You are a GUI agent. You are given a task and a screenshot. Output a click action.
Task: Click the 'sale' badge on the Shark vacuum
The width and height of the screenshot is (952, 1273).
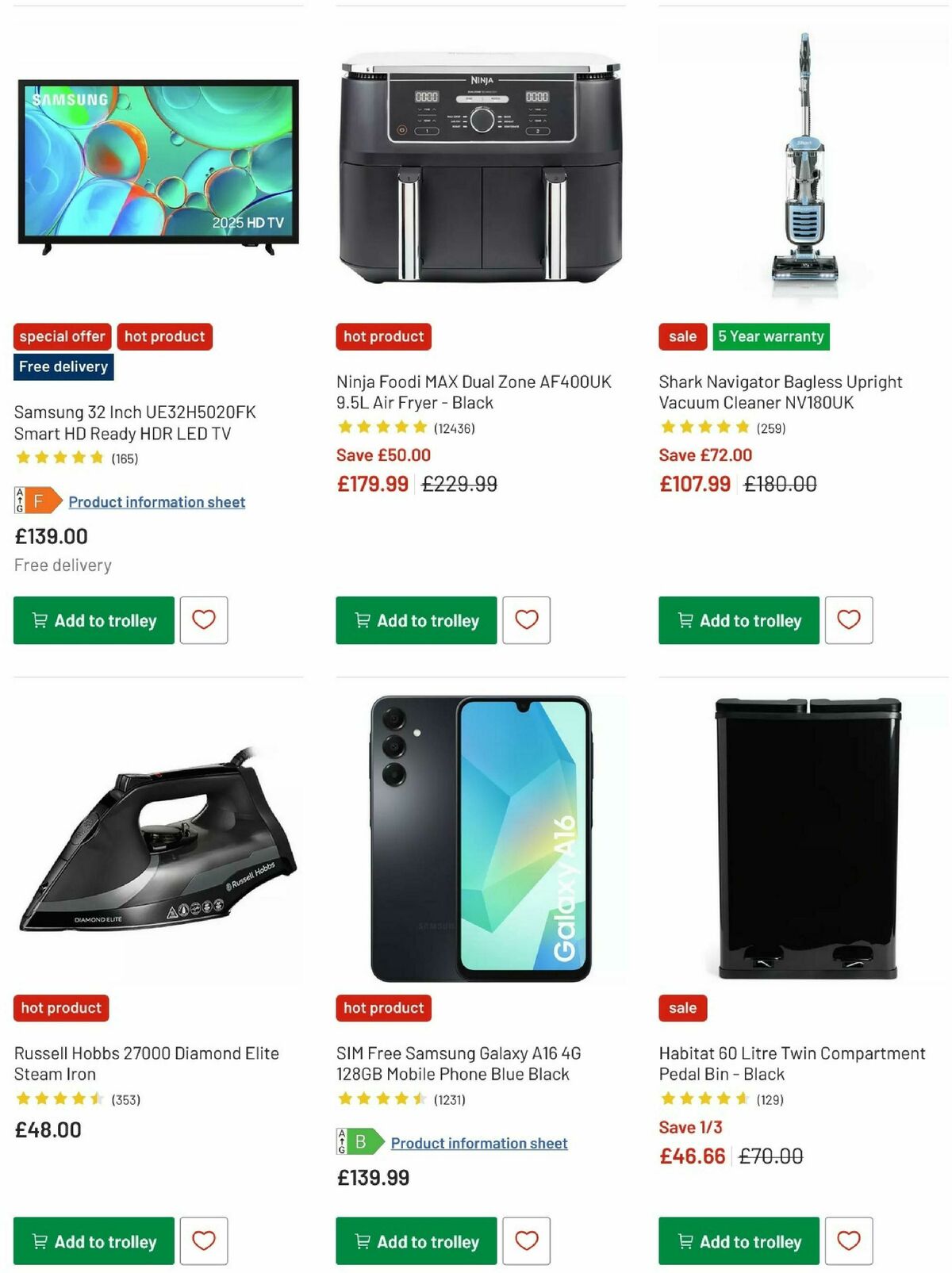pos(681,336)
